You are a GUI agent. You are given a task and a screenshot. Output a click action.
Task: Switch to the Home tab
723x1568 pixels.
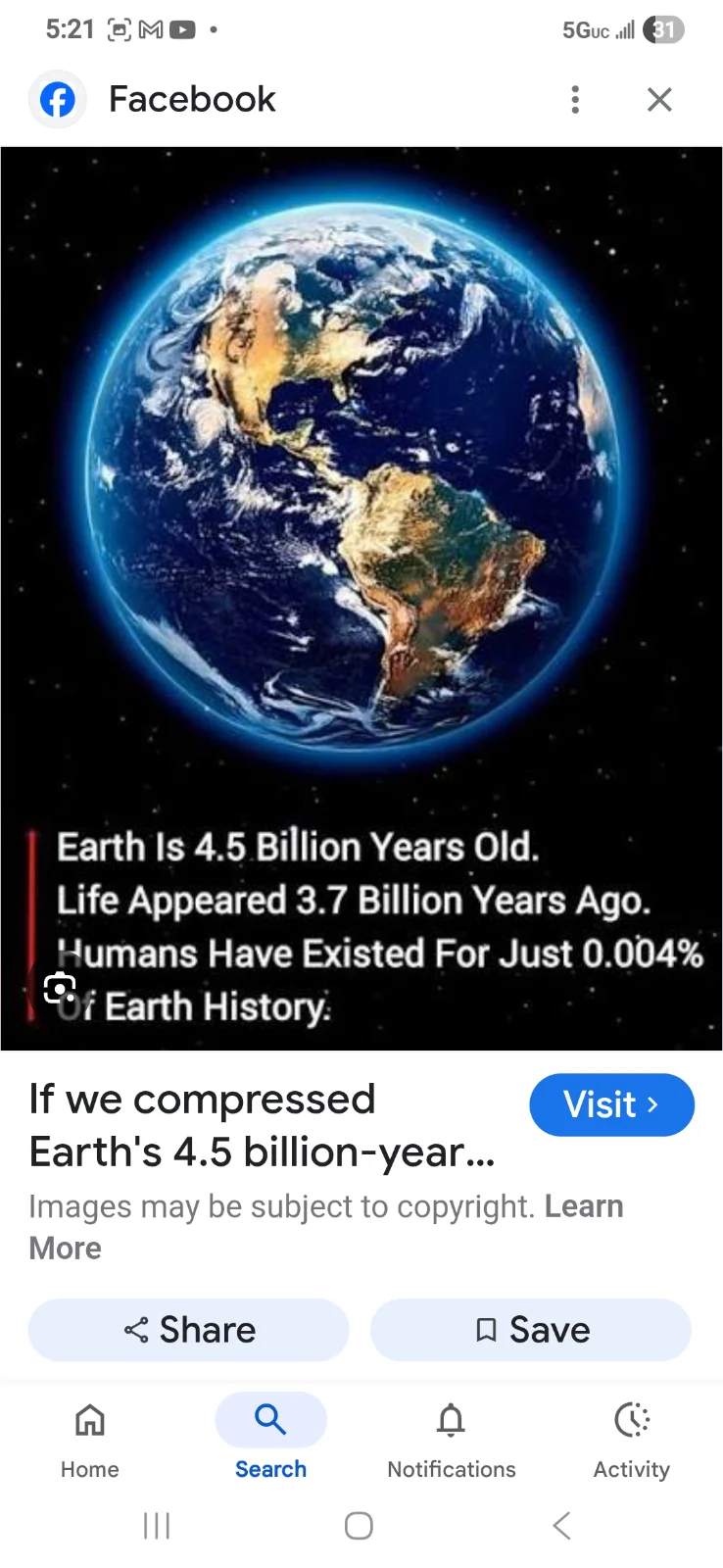[x=90, y=1439]
